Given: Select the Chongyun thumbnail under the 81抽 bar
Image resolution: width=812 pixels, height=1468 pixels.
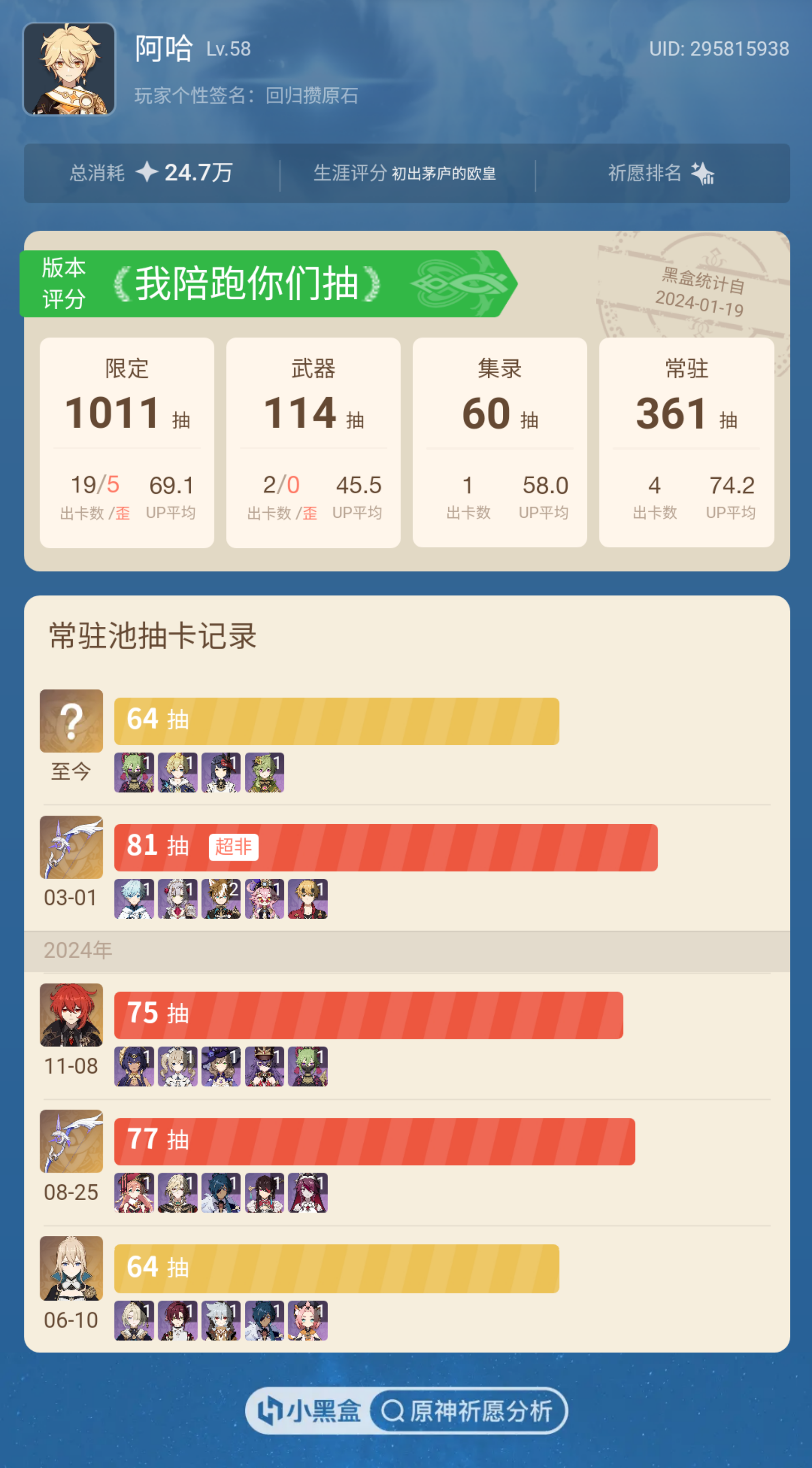Looking at the screenshot, I should point(134,899).
